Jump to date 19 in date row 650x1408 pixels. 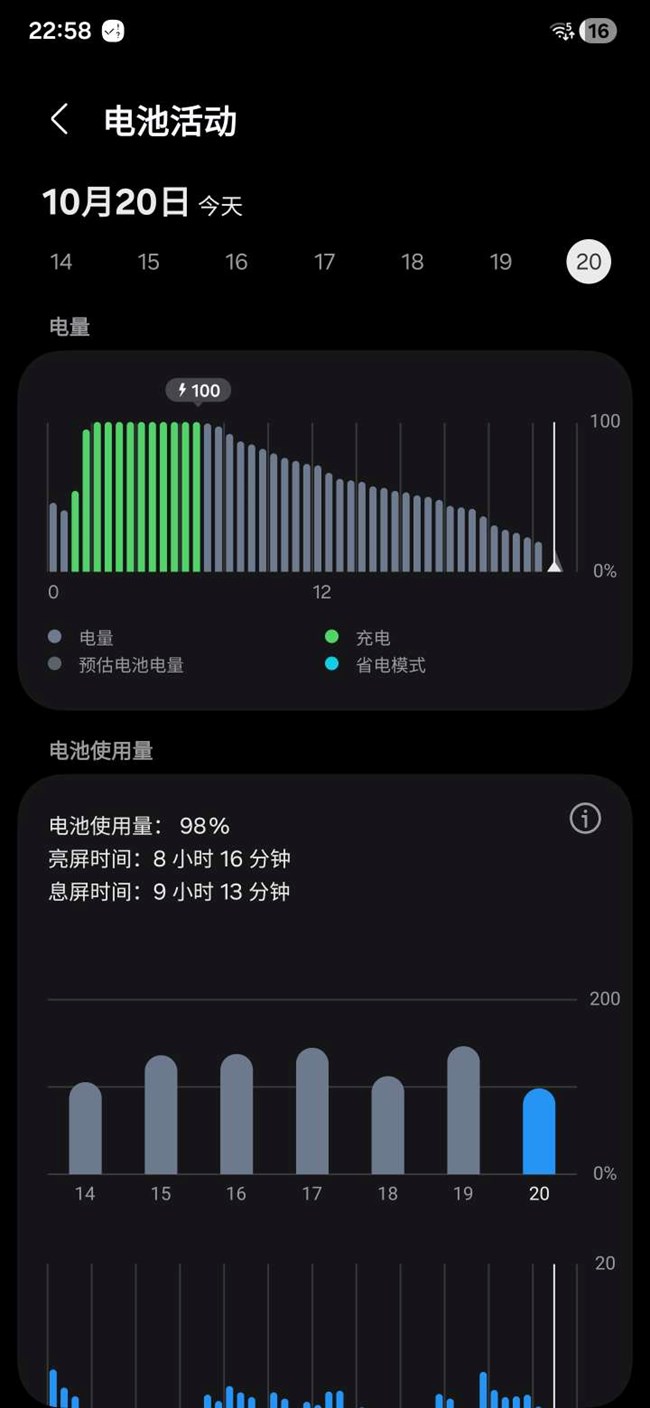[501, 262]
